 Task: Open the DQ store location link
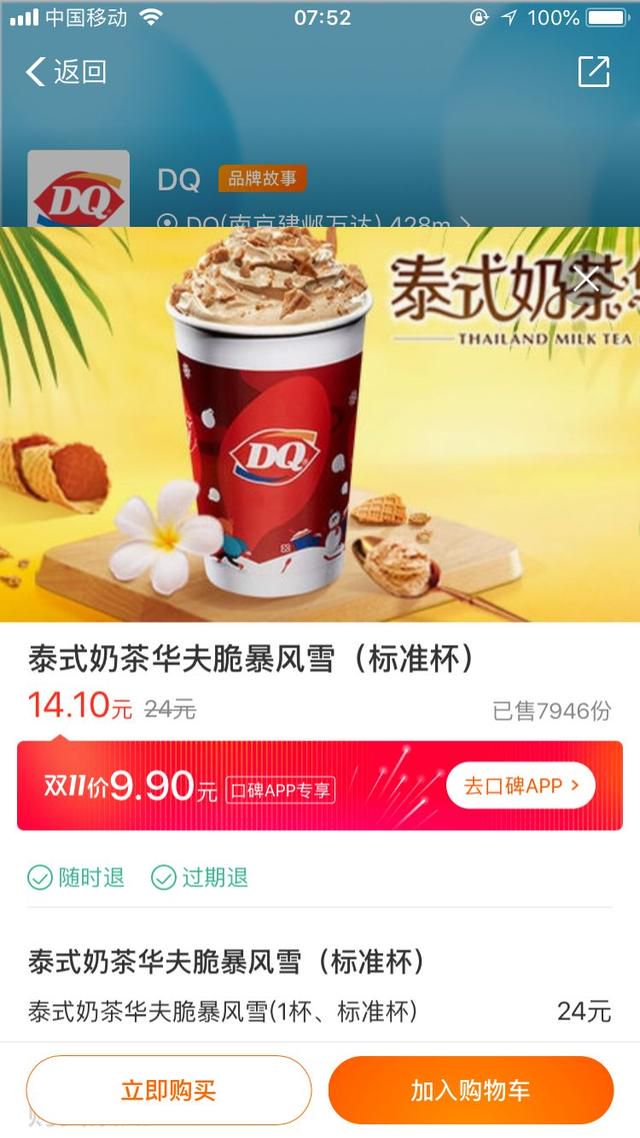[314, 221]
